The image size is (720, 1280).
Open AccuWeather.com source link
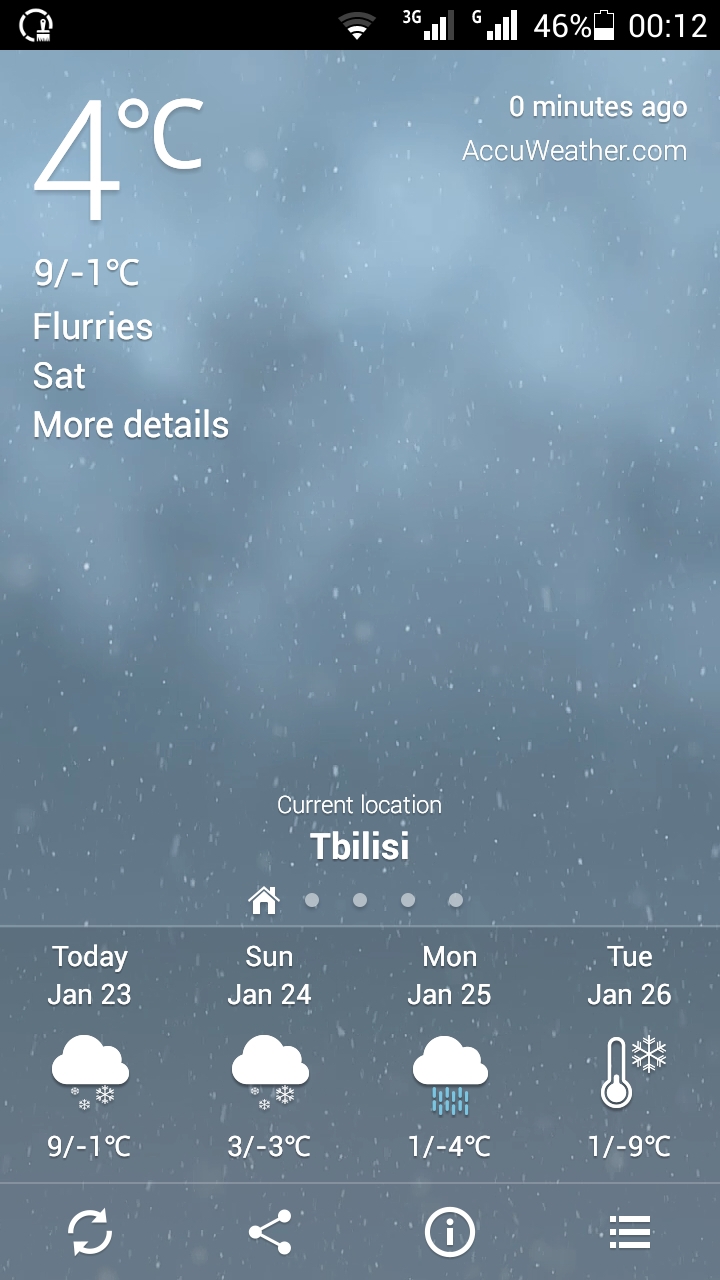pos(574,151)
